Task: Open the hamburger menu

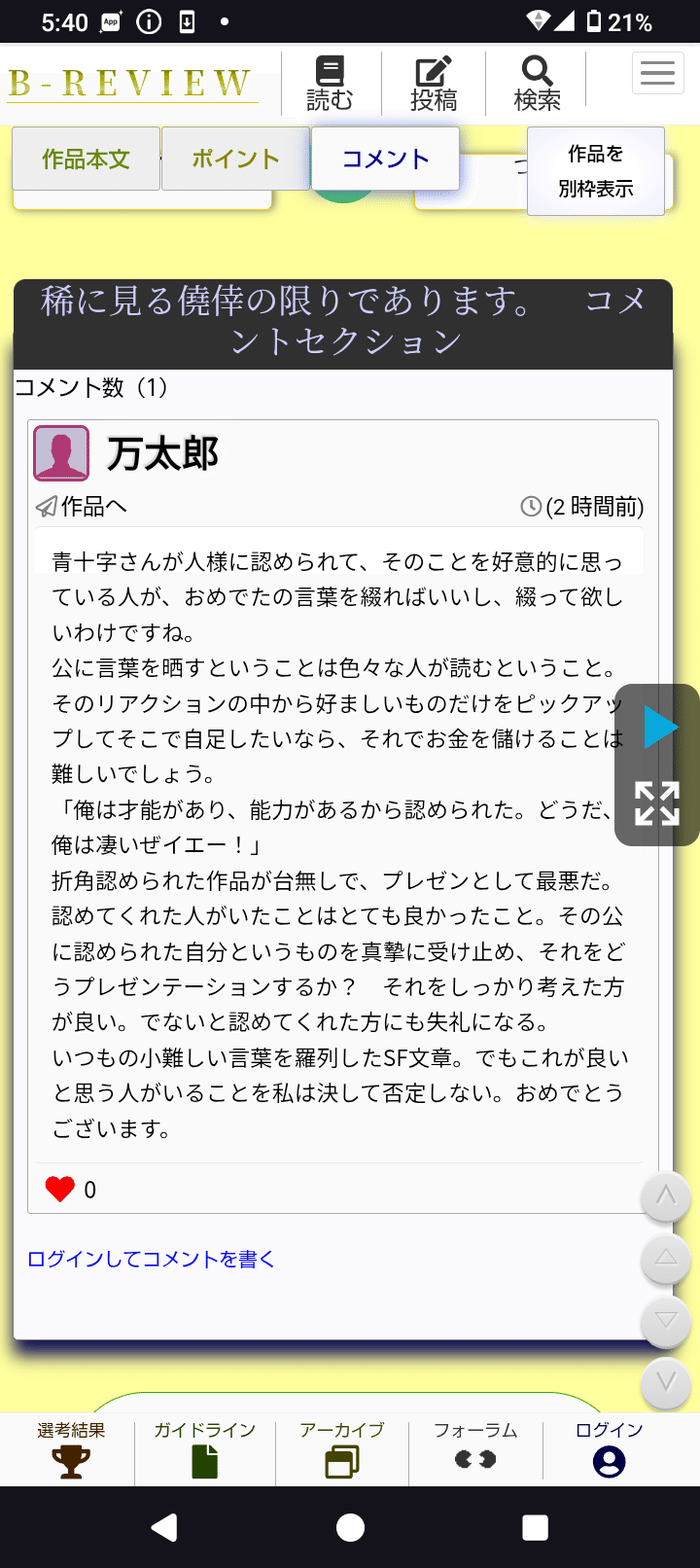Action: click(657, 72)
